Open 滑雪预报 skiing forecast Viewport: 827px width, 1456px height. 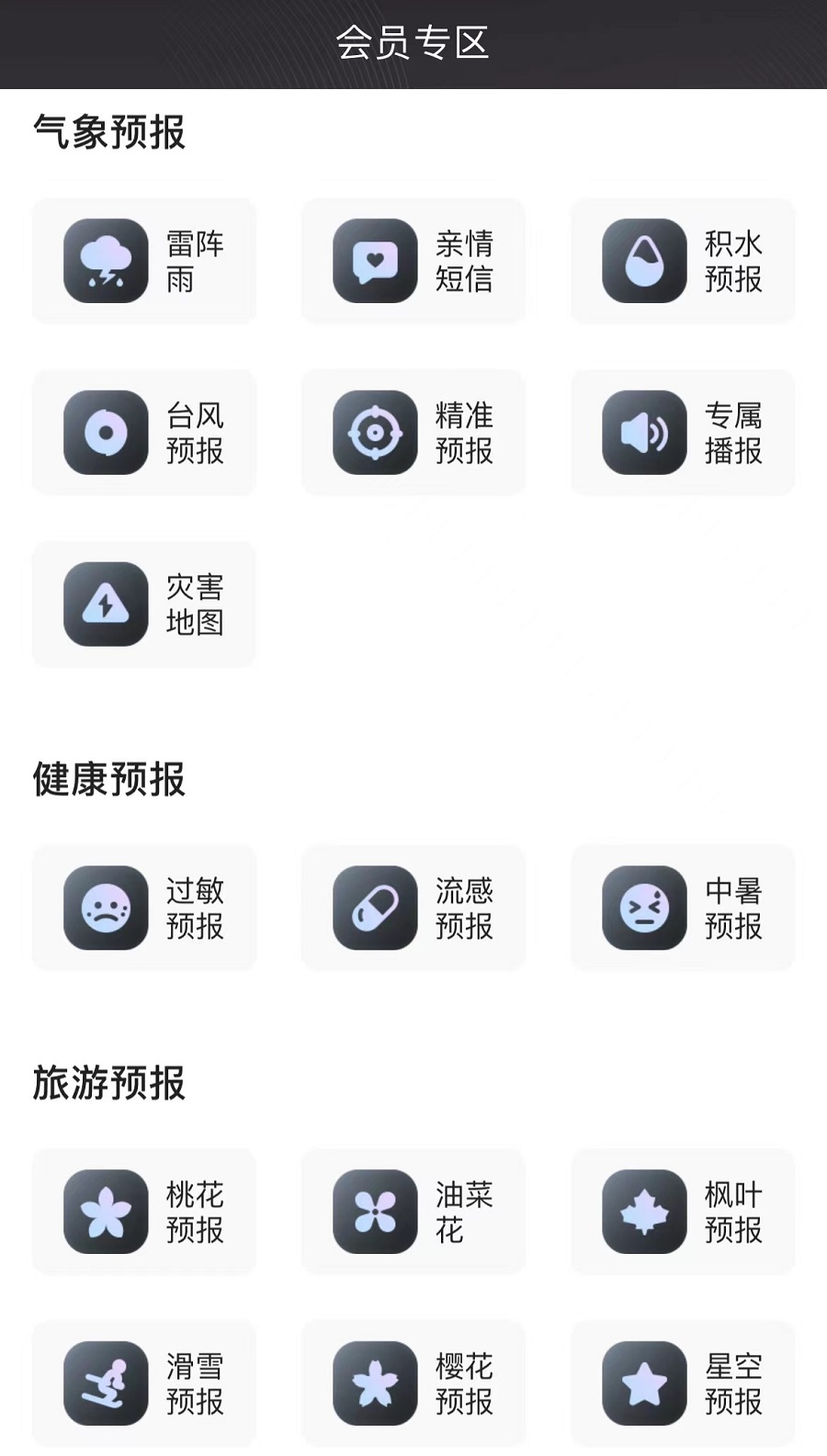(144, 1383)
